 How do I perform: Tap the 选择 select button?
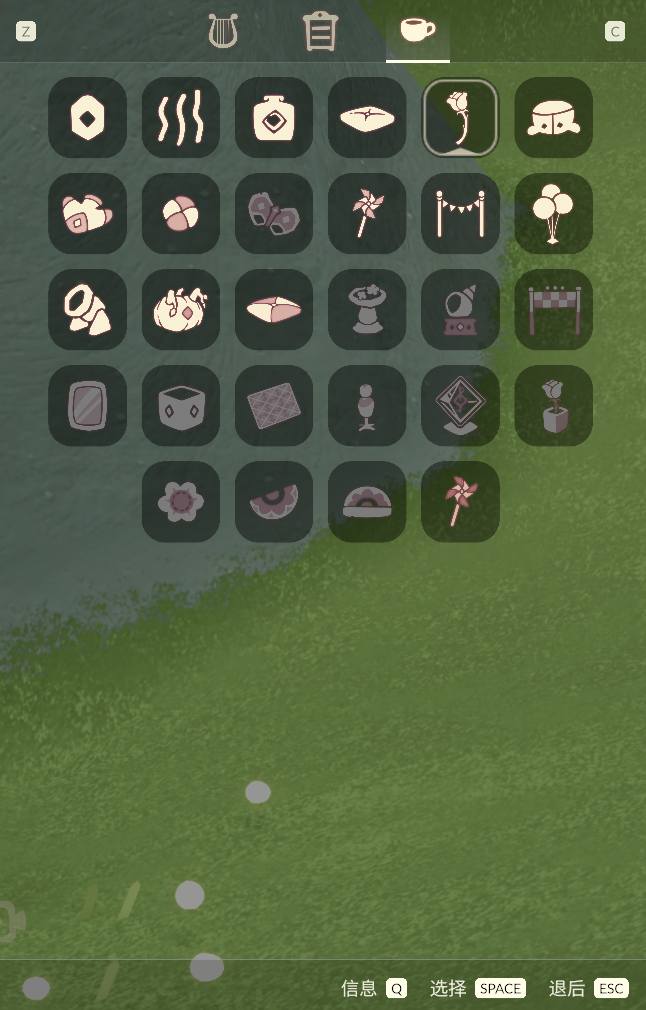click(477, 988)
